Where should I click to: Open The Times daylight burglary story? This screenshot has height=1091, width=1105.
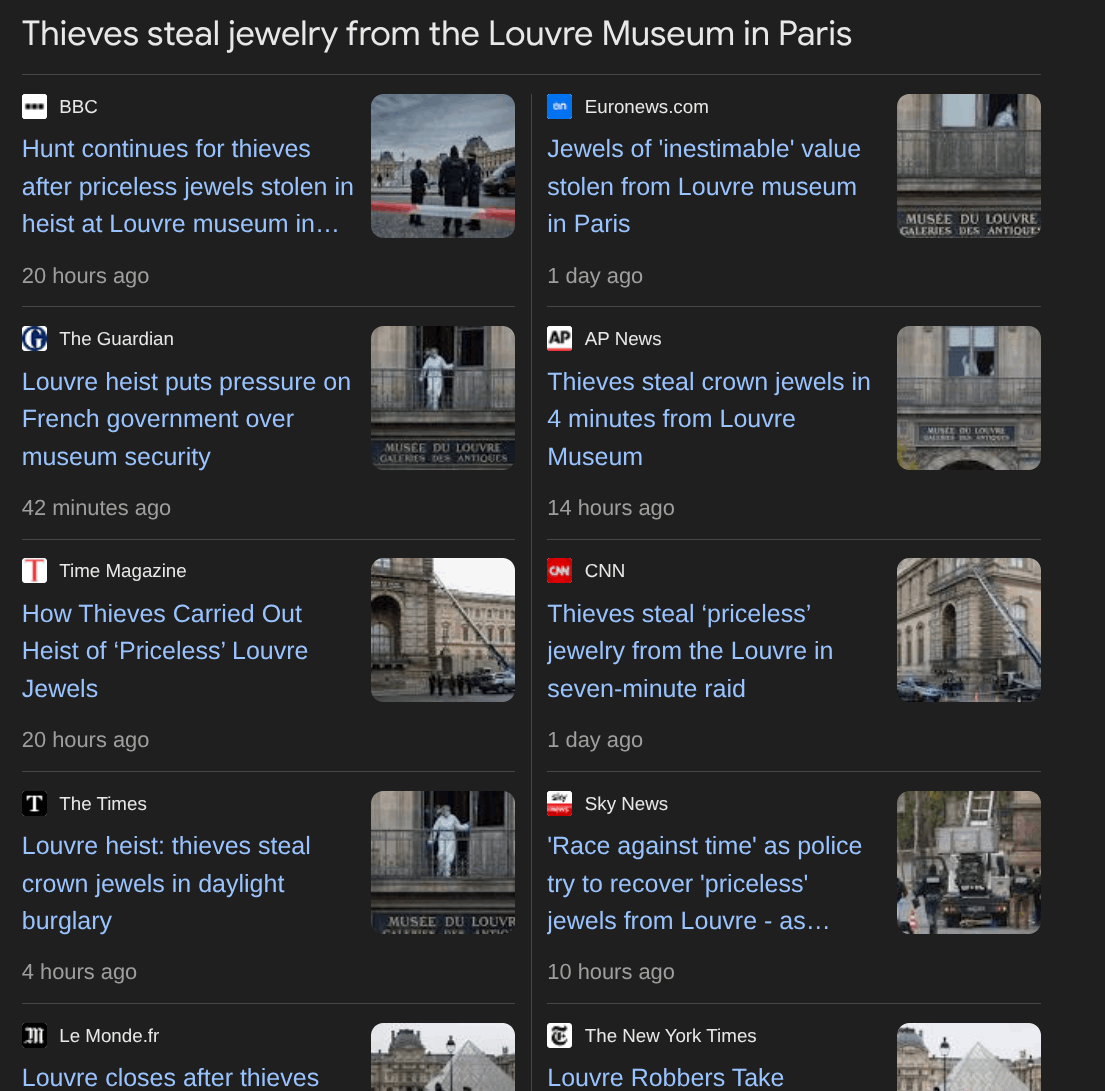(166, 883)
